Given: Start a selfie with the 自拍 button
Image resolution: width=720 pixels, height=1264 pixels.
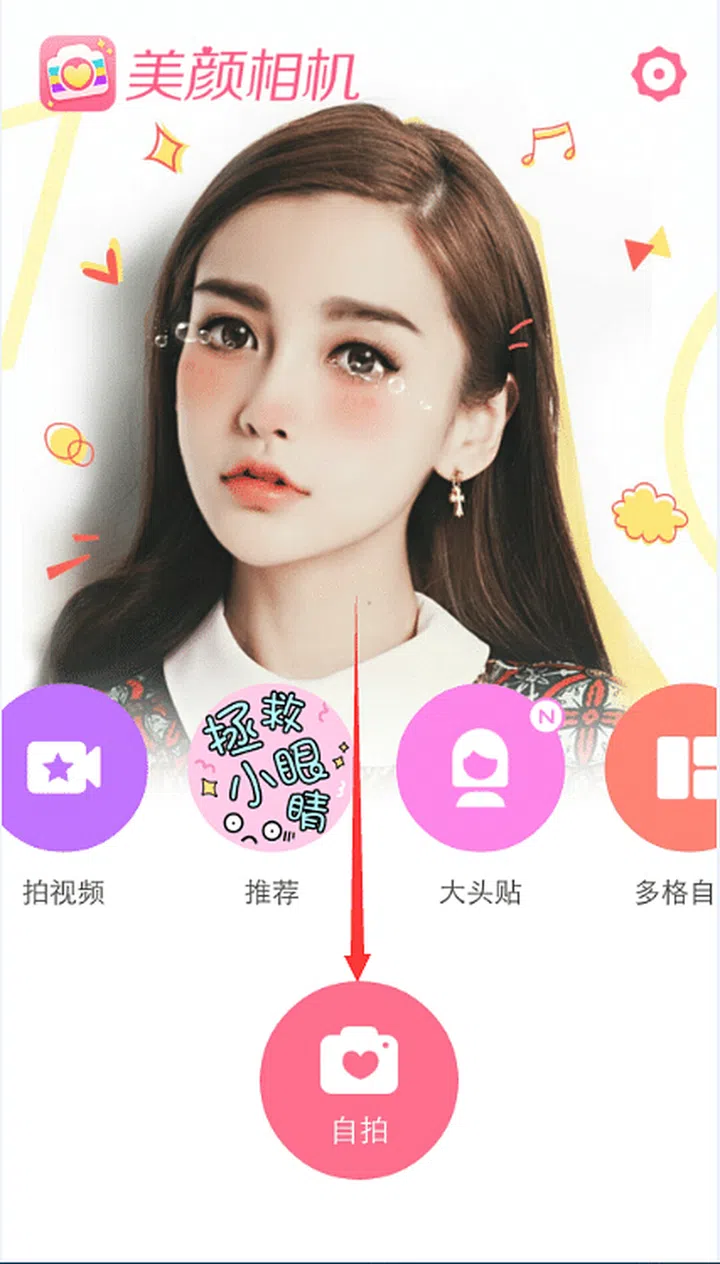Looking at the screenshot, I should (x=359, y=1081).
